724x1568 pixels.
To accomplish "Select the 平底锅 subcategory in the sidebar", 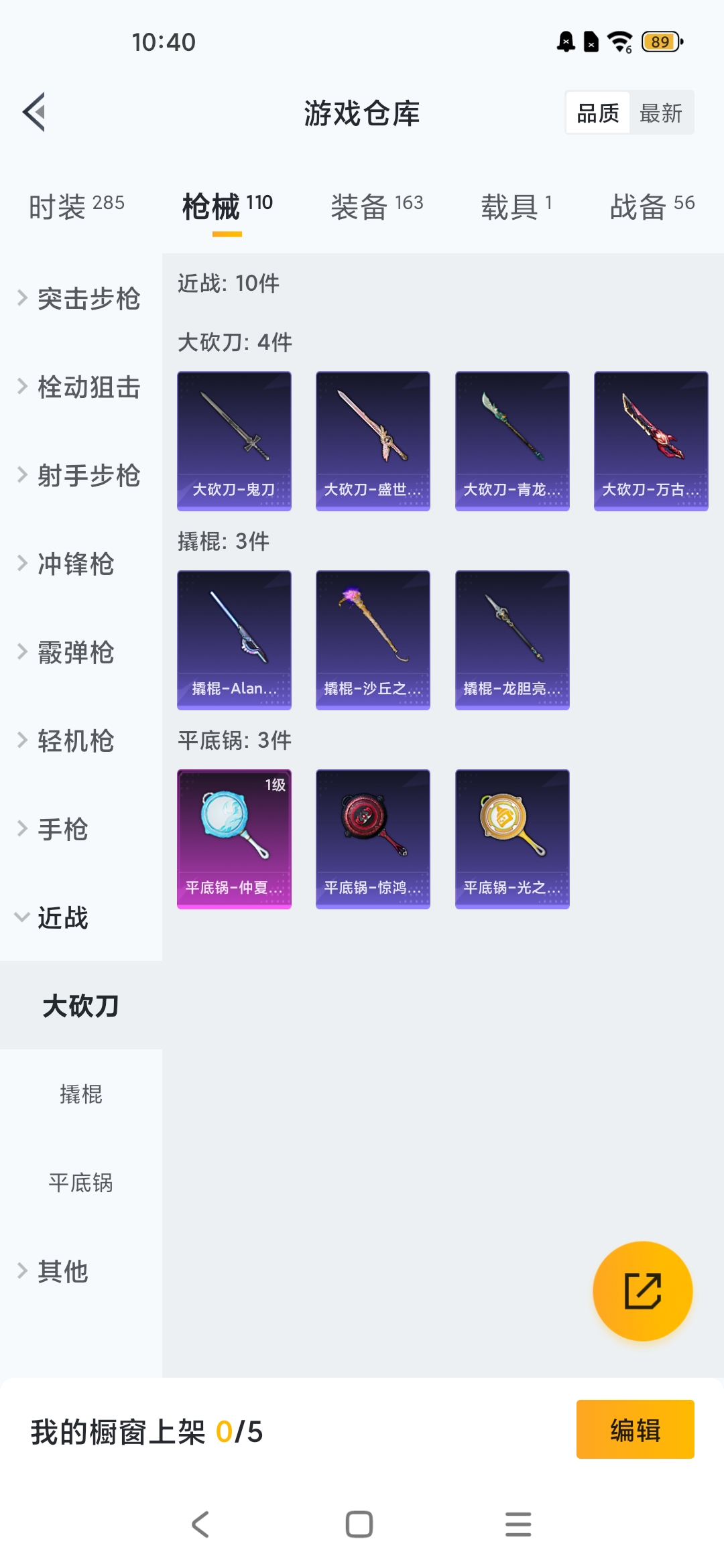I will coord(80,1183).
